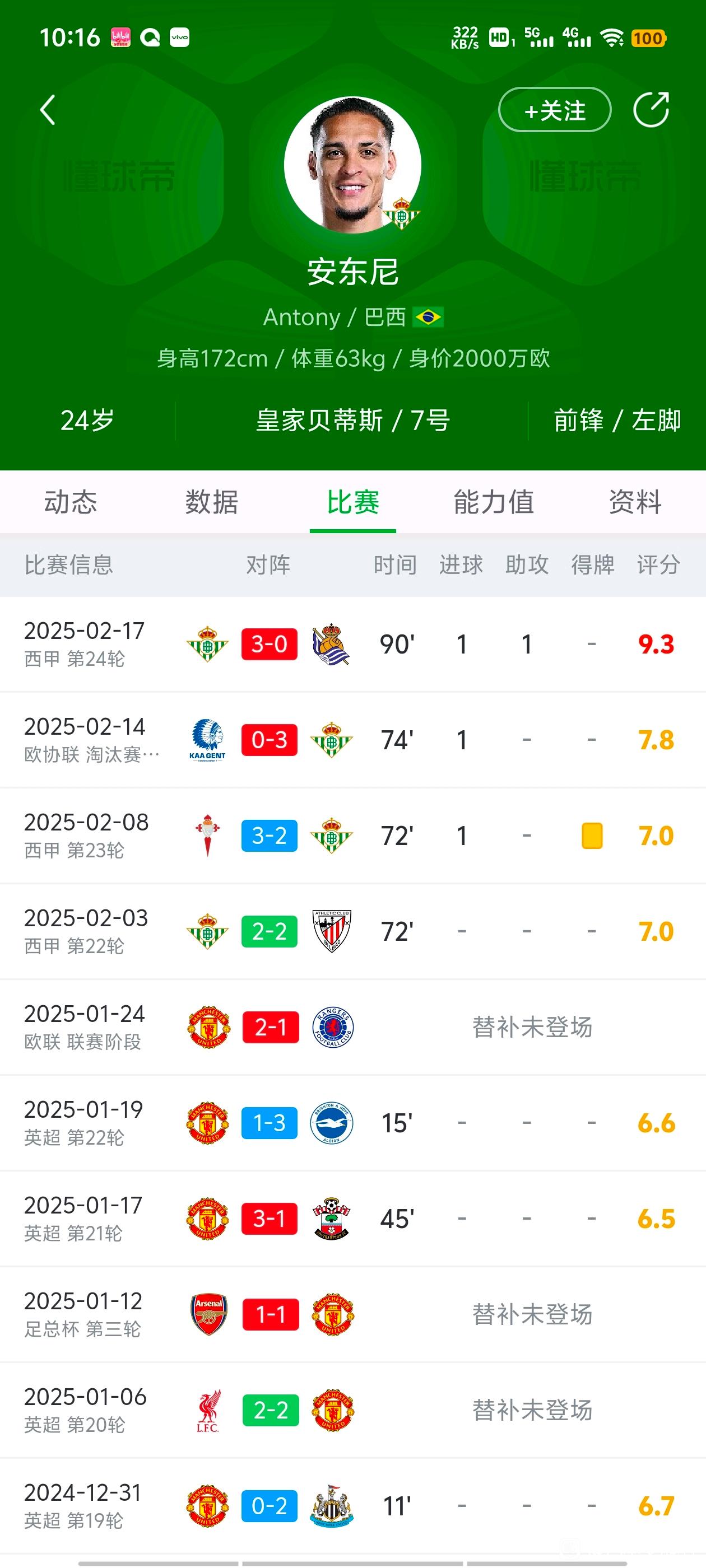The height and width of the screenshot is (1568, 706).
Task: Open the 2025-01-24 欧联 match against Rangers
Action: coord(352,1027)
